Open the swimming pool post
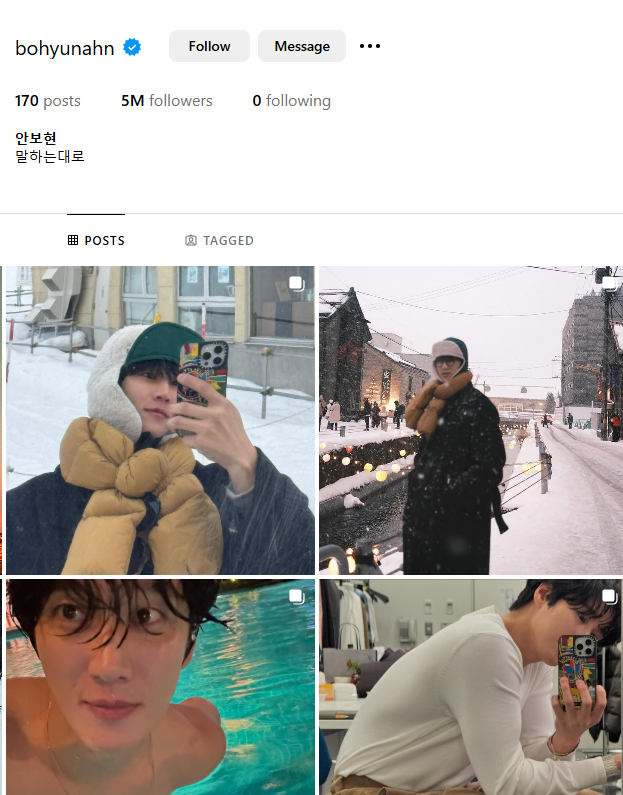 click(160, 687)
